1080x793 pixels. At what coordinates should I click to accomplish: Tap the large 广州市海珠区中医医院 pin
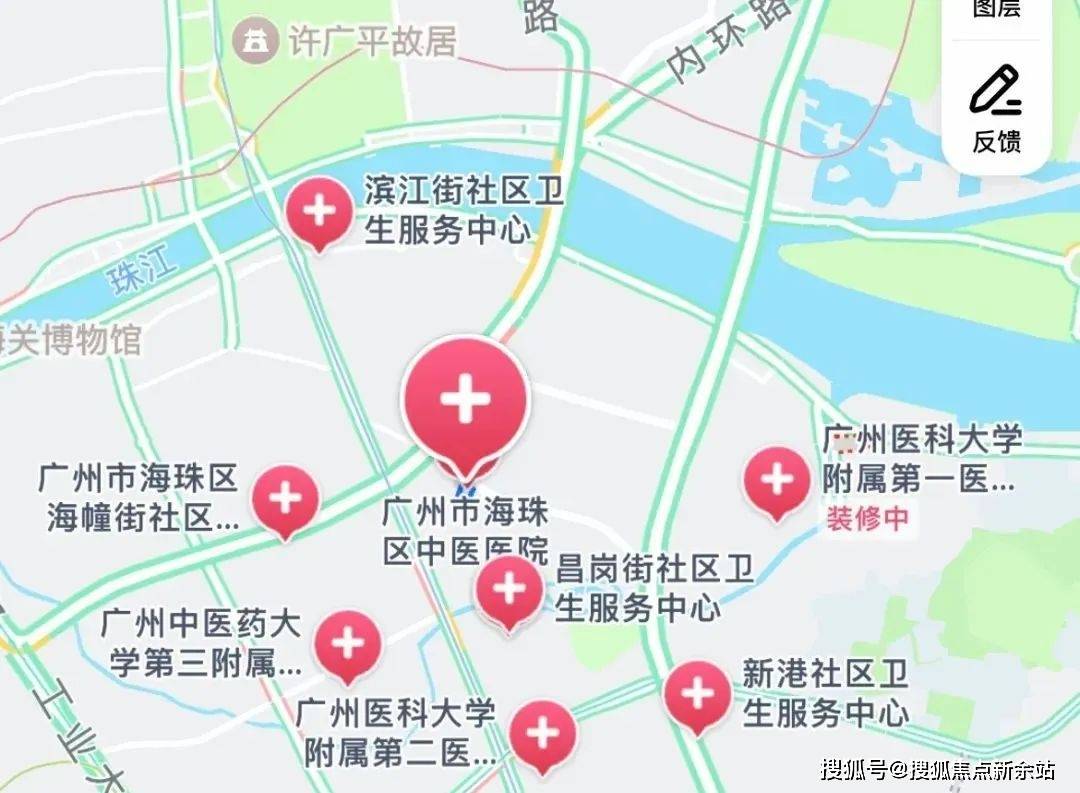pyautogui.click(x=466, y=402)
